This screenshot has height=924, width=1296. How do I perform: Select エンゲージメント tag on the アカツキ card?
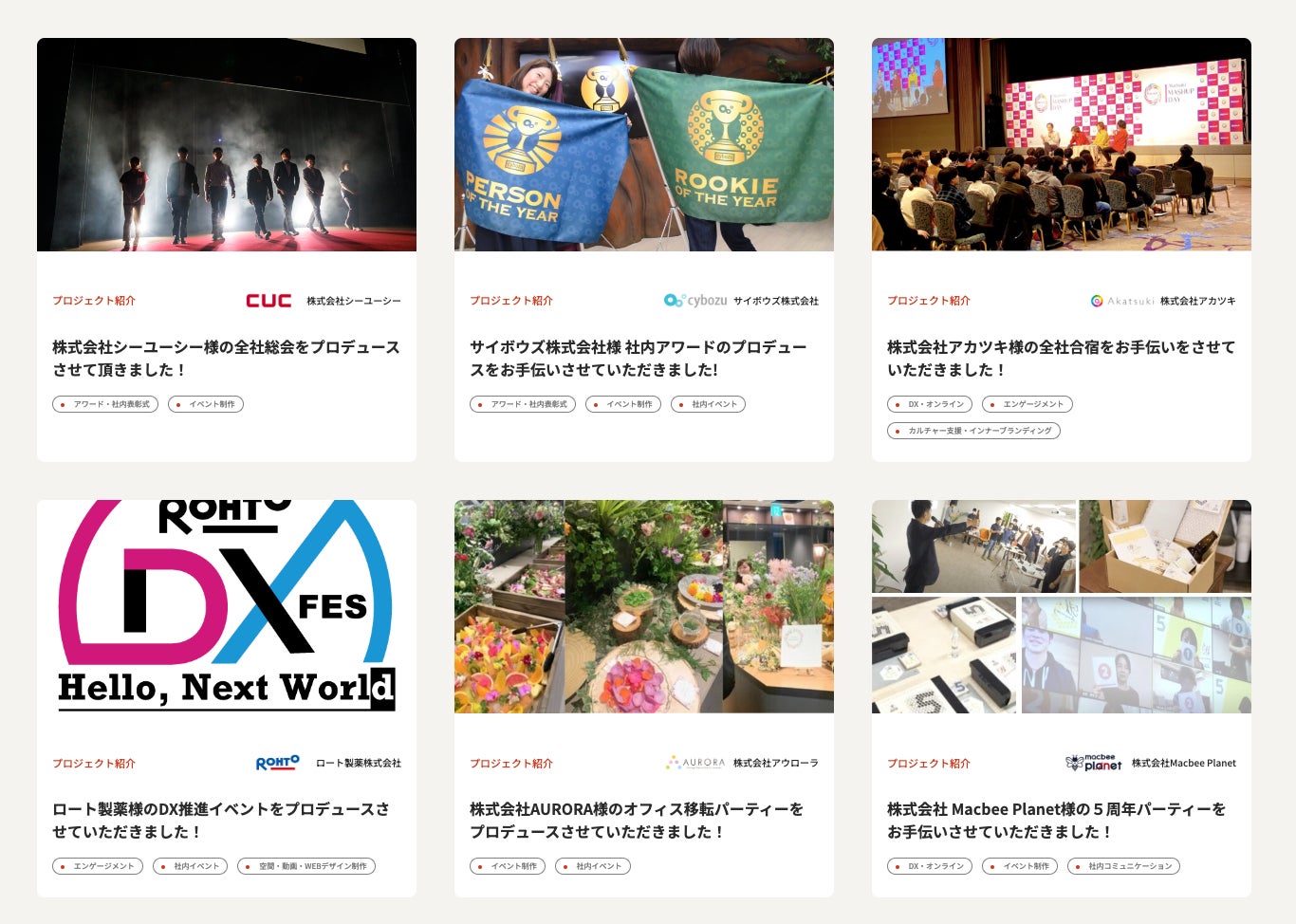coord(1028,404)
